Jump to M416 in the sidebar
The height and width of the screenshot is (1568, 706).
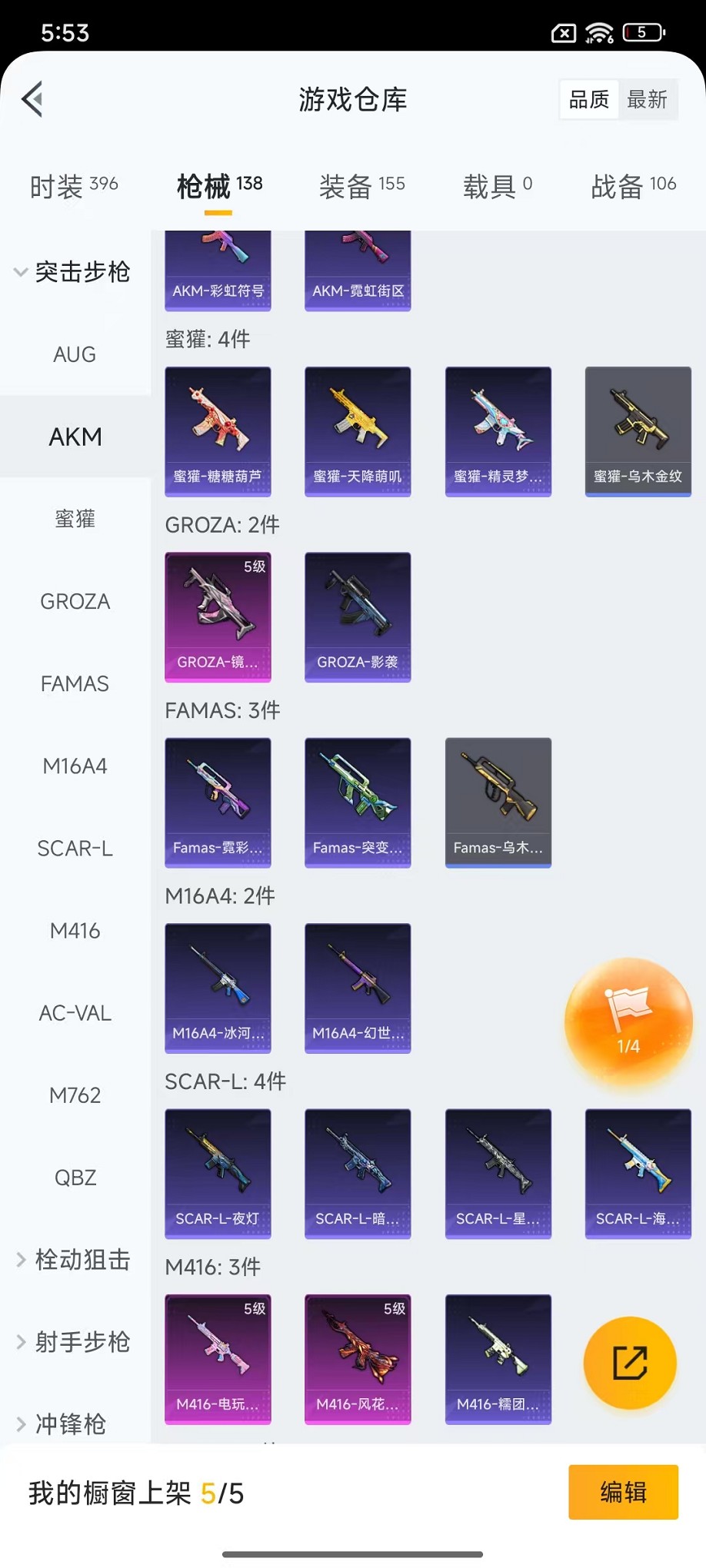click(75, 931)
